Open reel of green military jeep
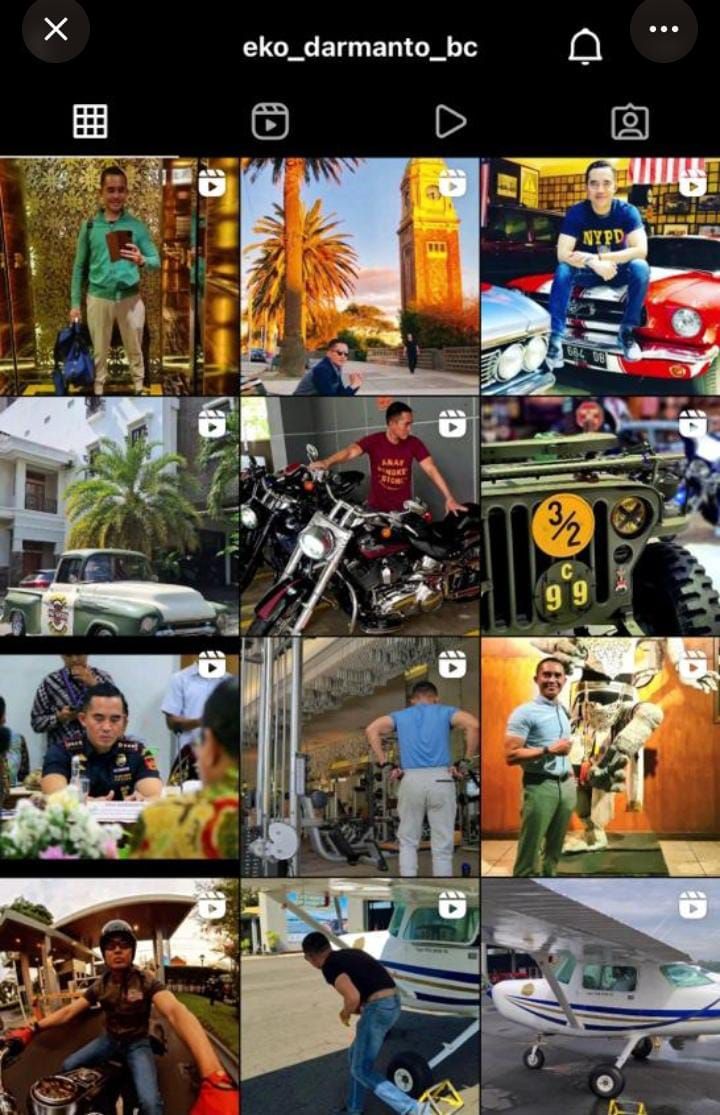The width and height of the screenshot is (720, 1115). tap(600, 516)
